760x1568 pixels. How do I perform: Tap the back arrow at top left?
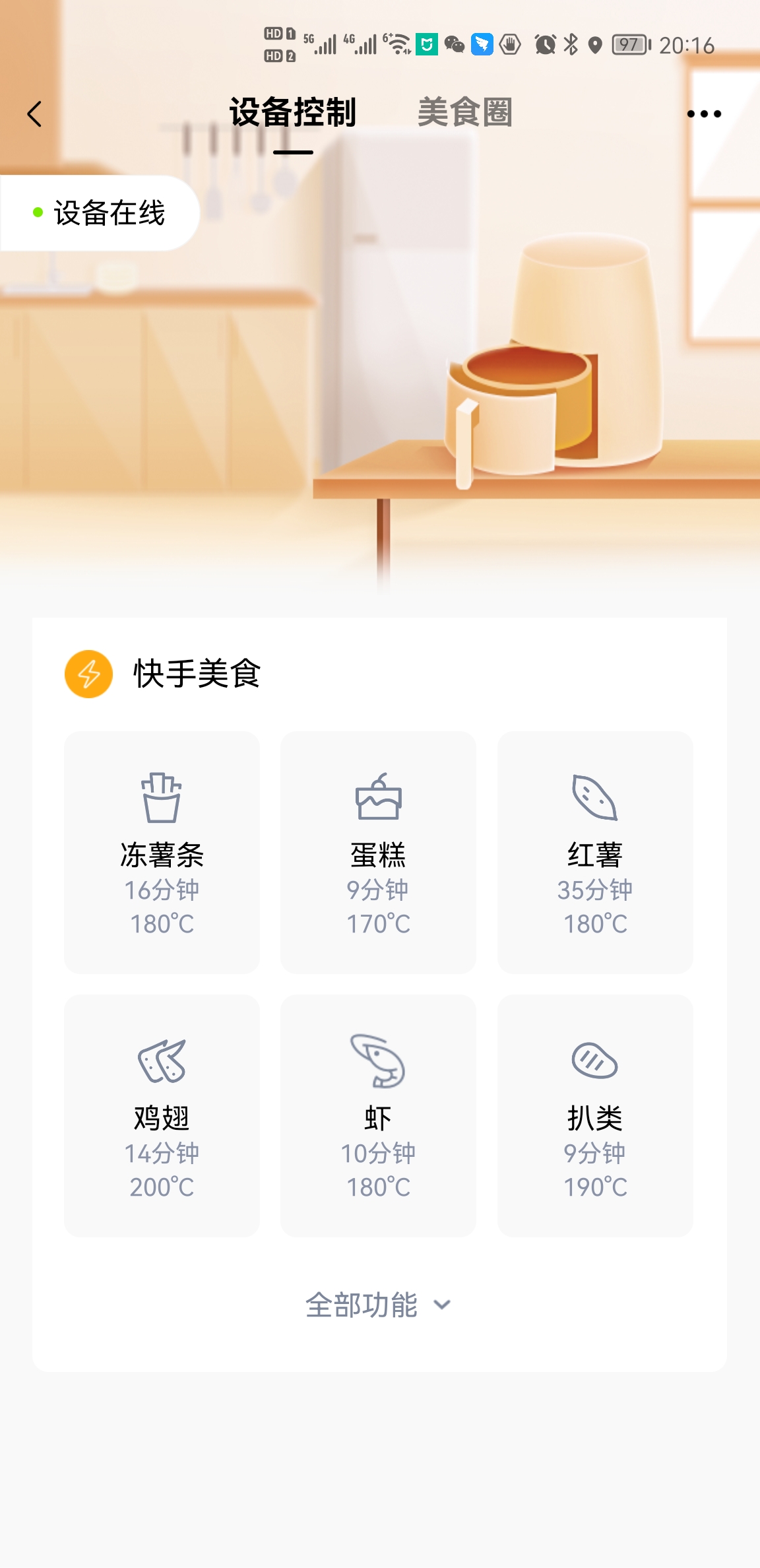click(33, 114)
